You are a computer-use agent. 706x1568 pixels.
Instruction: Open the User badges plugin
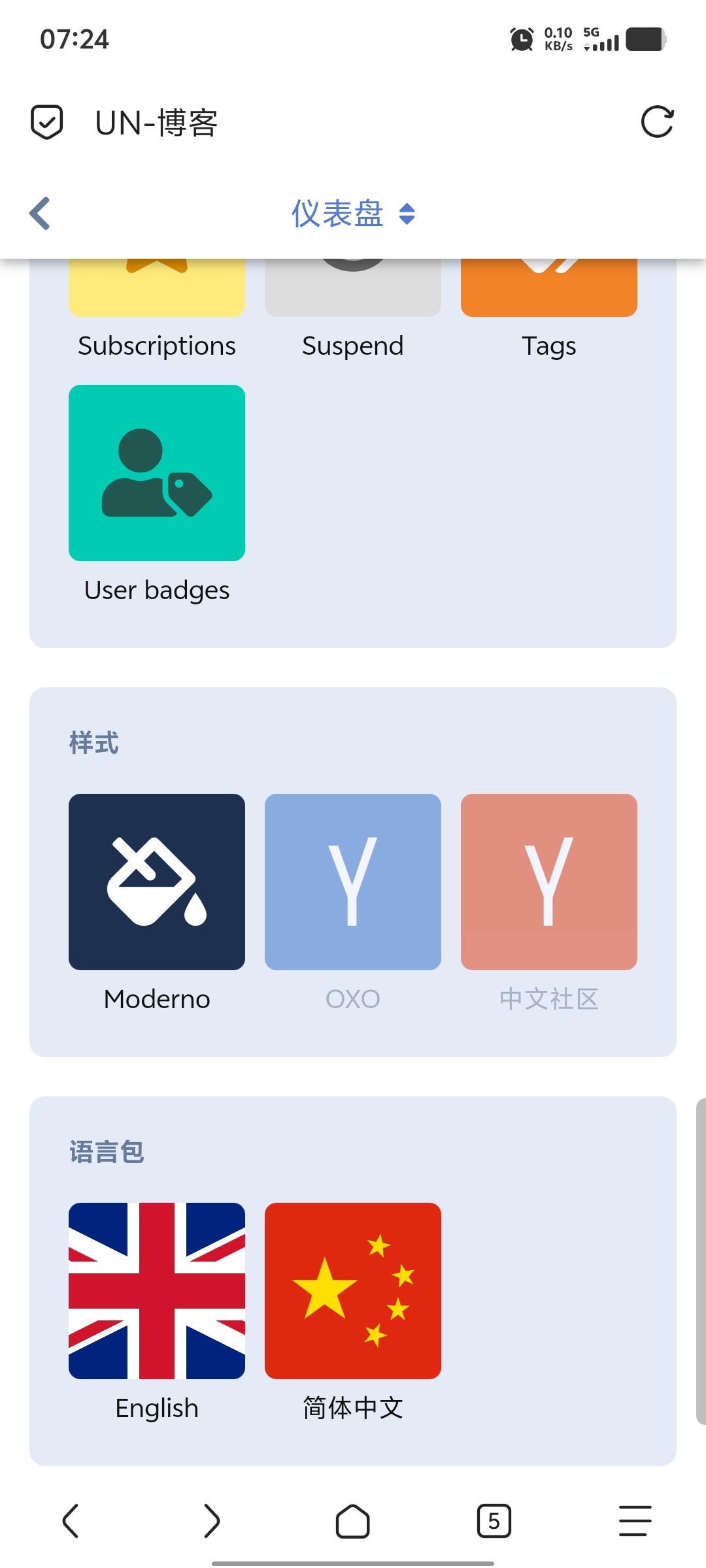point(157,473)
